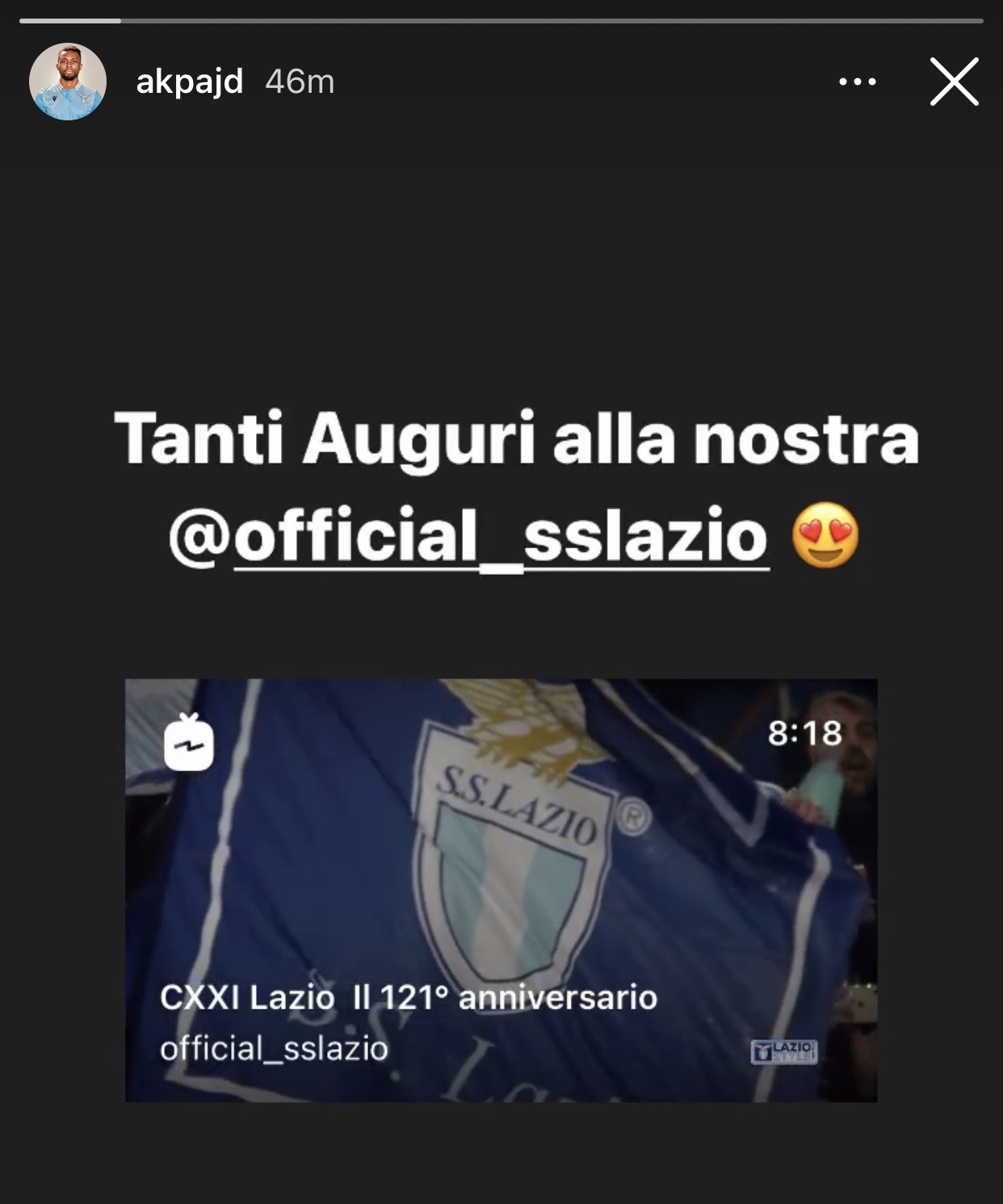Open akpajd's profile picture

point(68,82)
